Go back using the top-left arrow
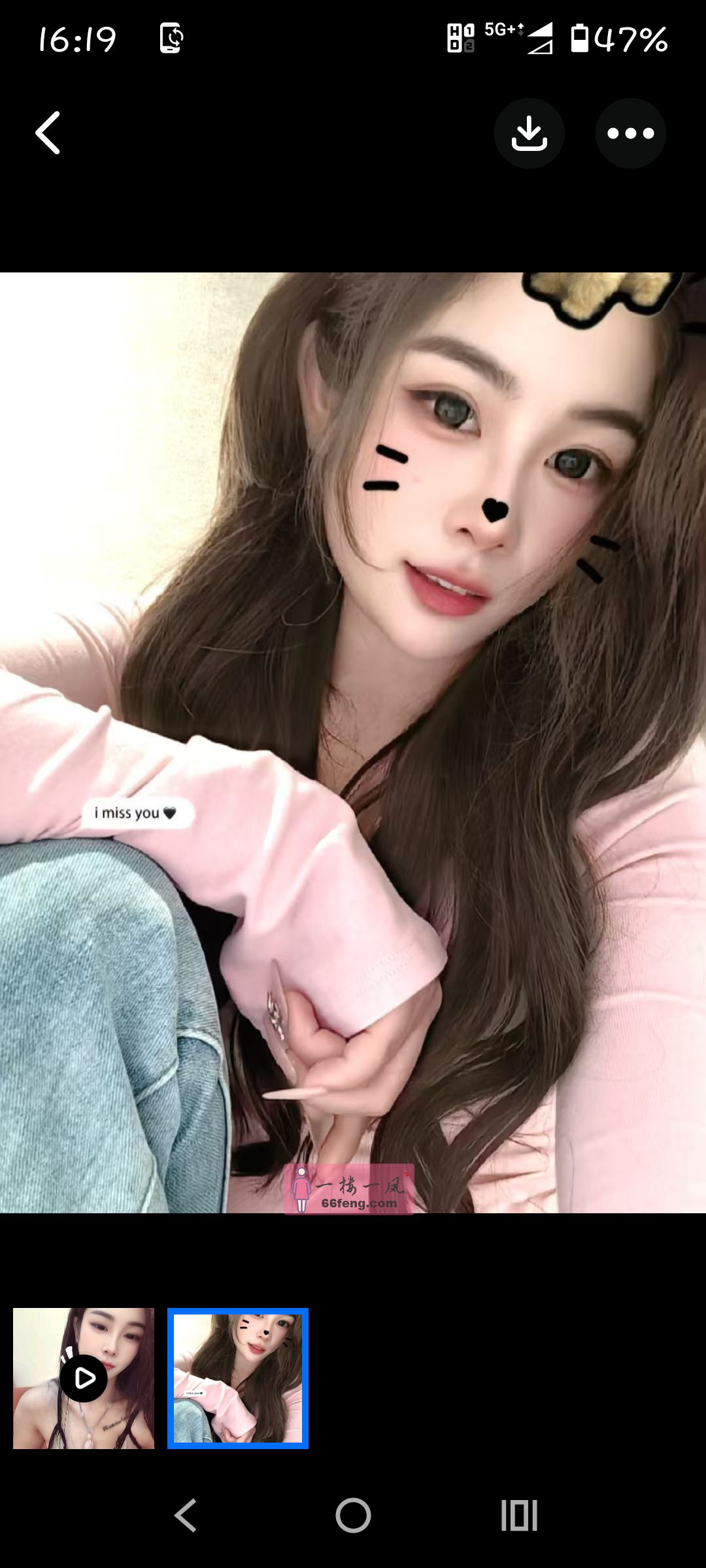This screenshot has height=1568, width=706. click(x=48, y=133)
